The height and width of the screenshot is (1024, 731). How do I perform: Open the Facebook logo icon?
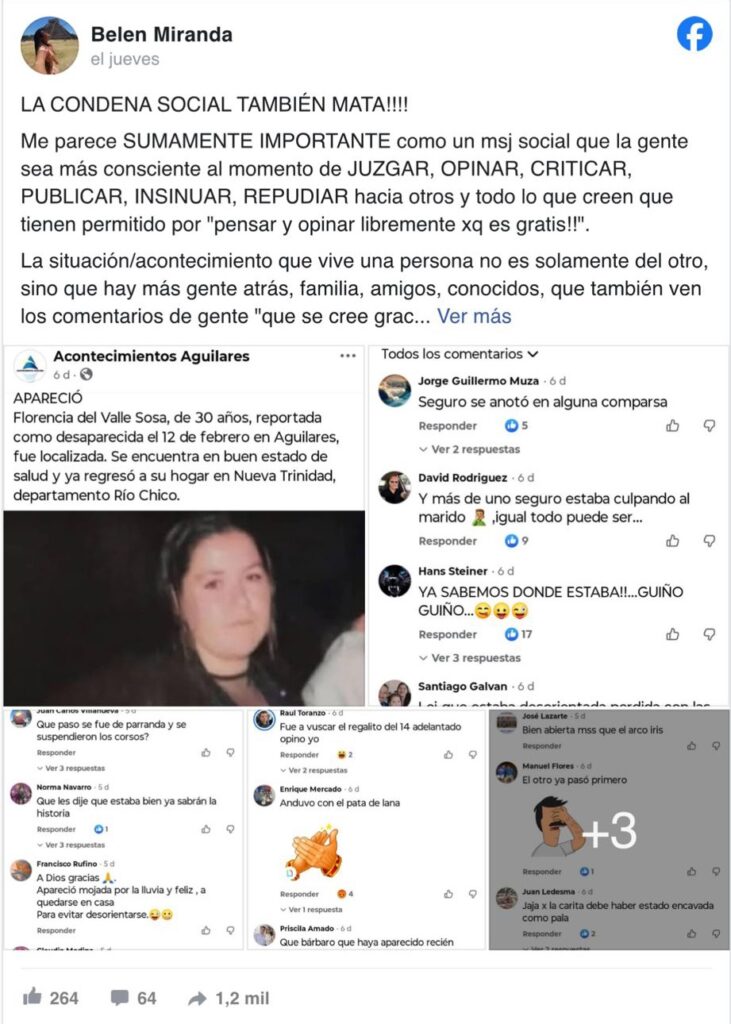[x=694, y=35]
